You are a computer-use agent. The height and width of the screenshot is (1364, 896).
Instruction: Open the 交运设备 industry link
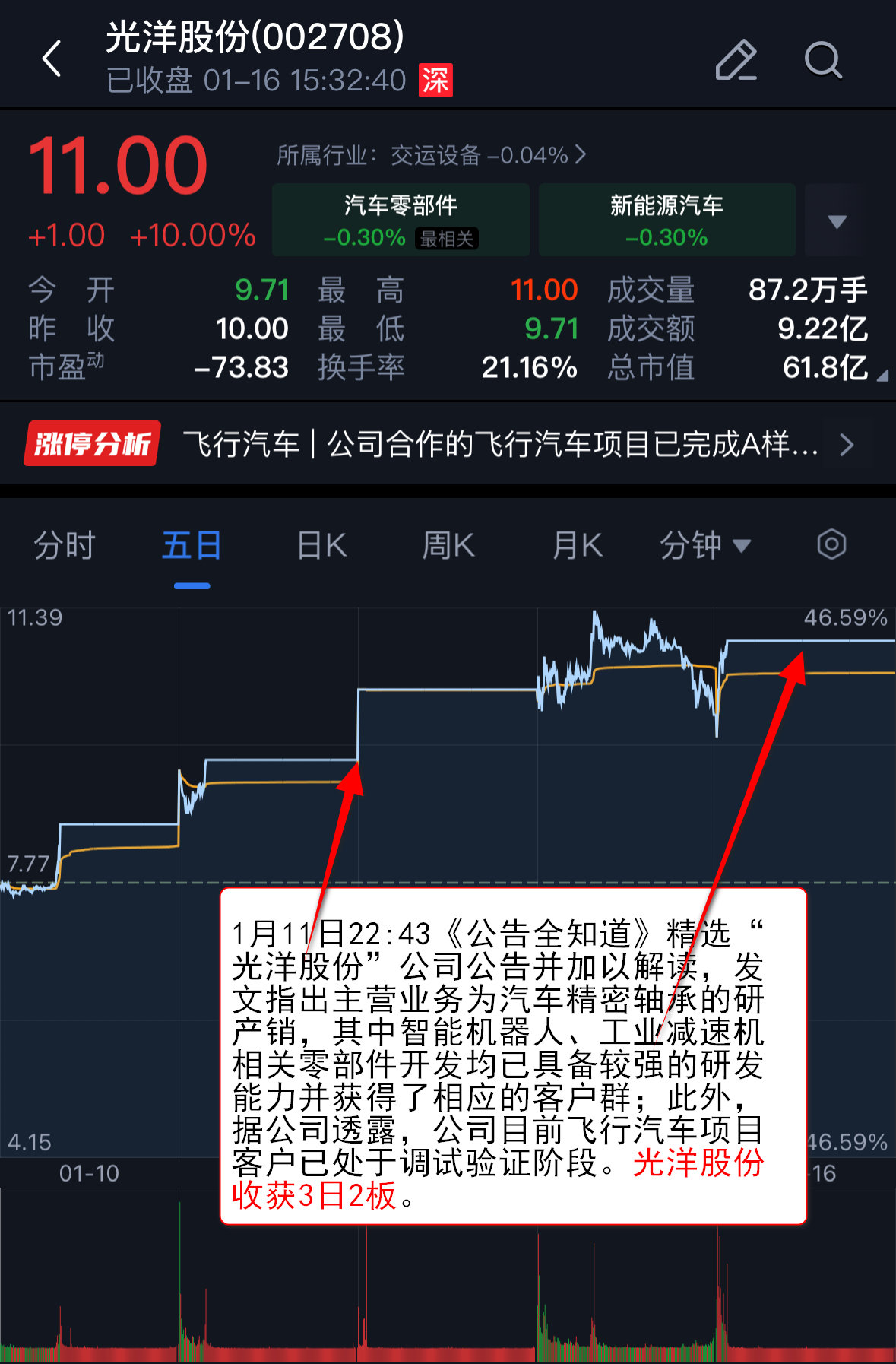(431, 156)
